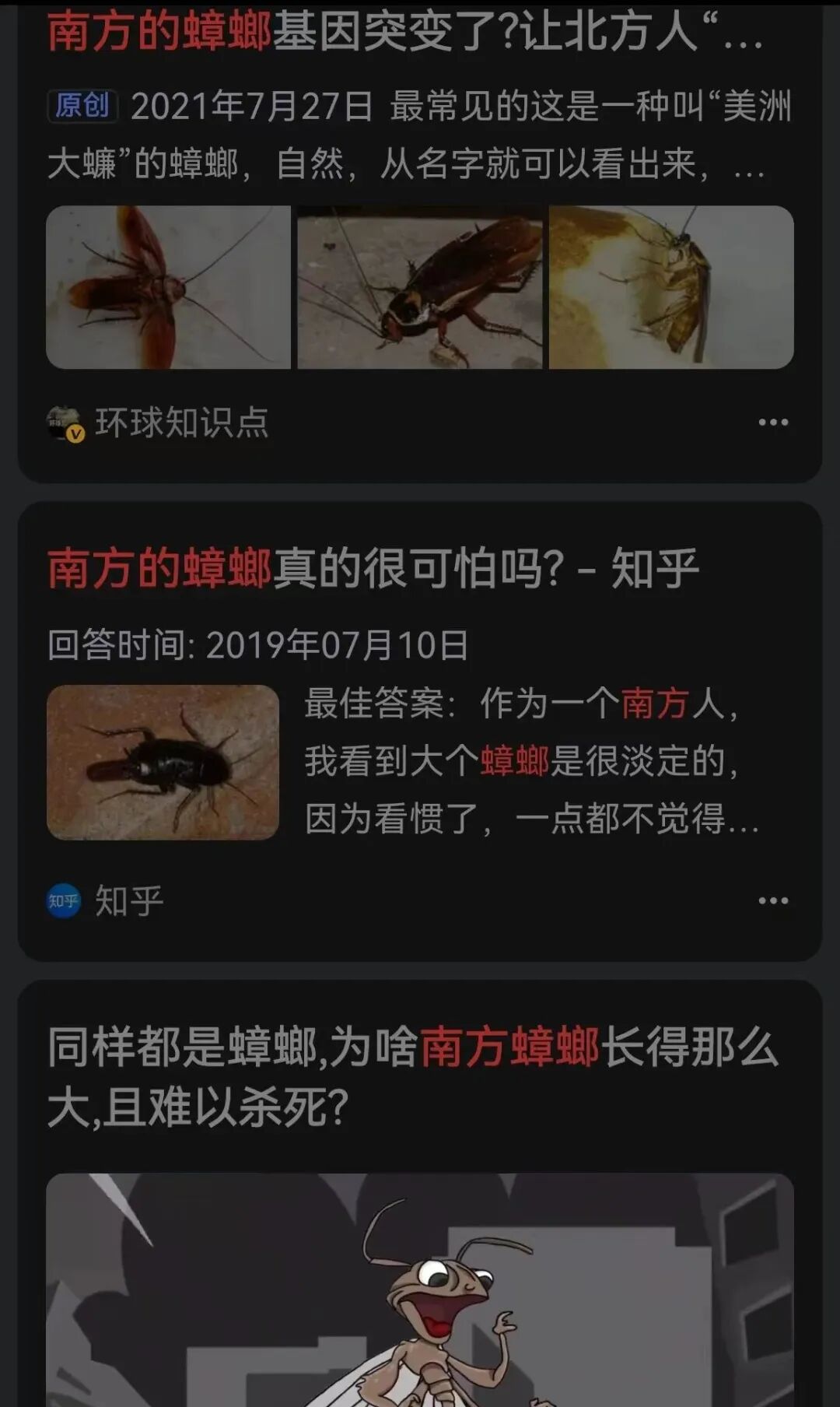This screenshot has height=1407, width=840.
Task: Open the result "南方的蟑螂基因突变了?"
Action: pos(404,31)
